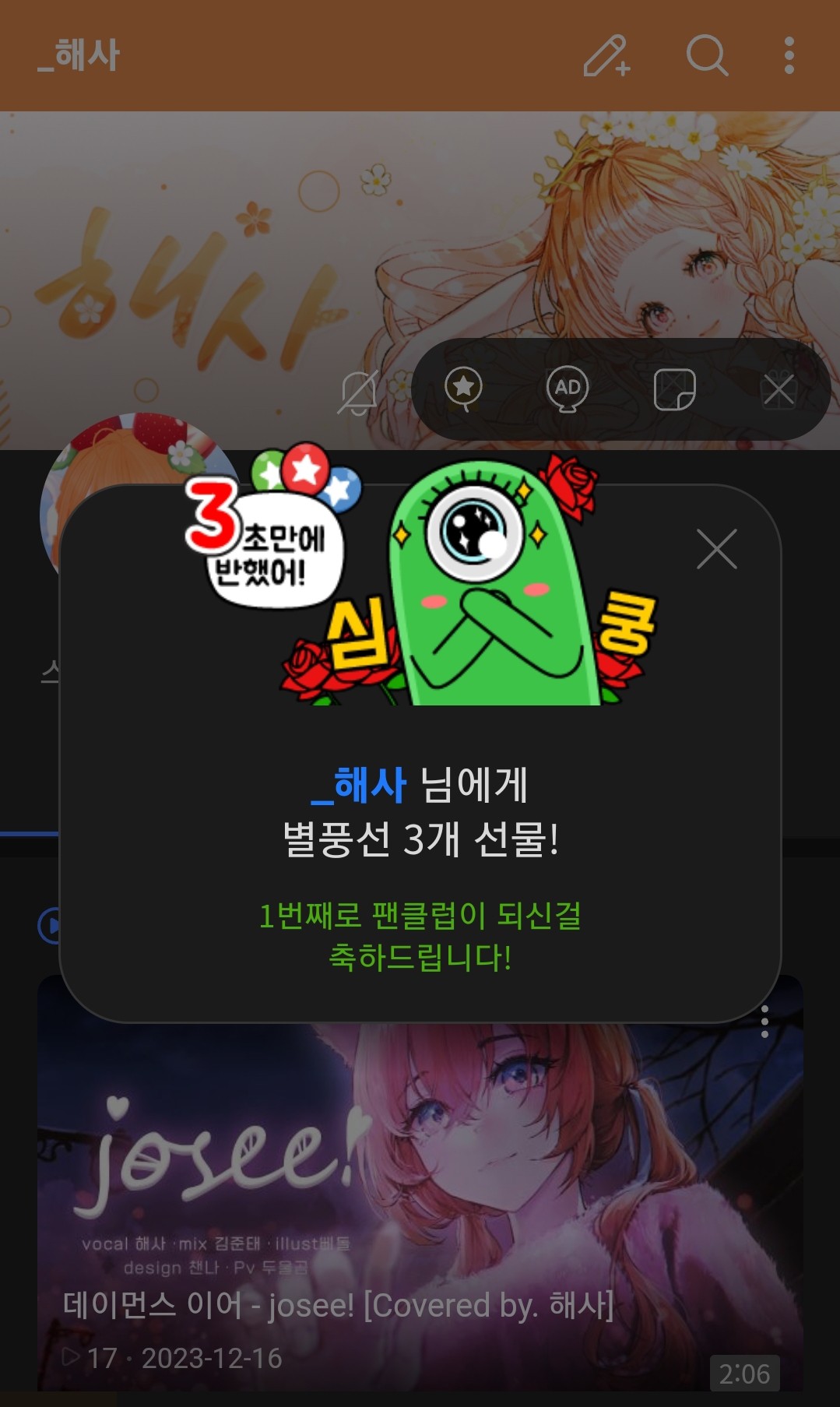840x1407 pixels.
Task: Open search in the top bar
Action: pos(707,55)
